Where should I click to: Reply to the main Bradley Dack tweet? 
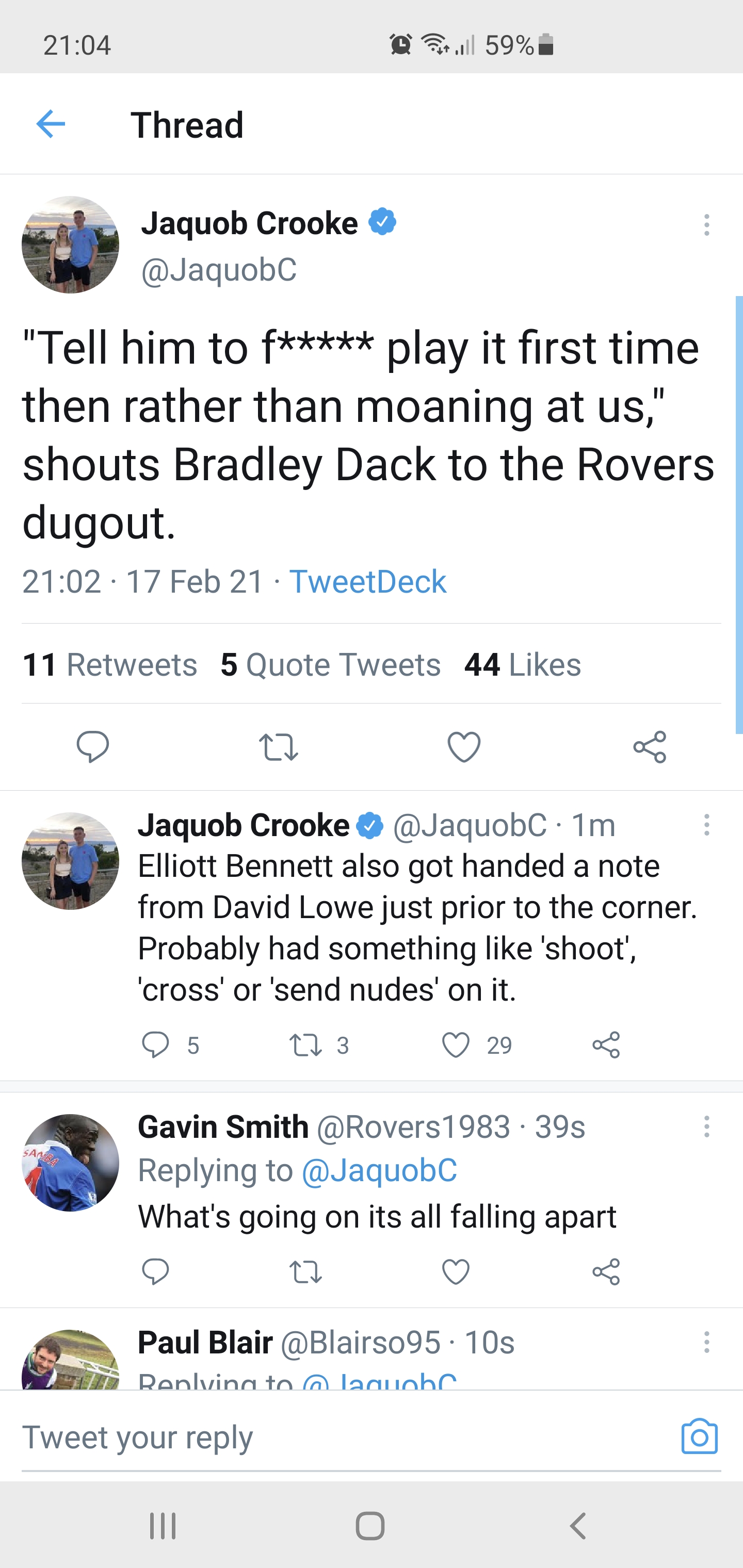click(92, 747)
